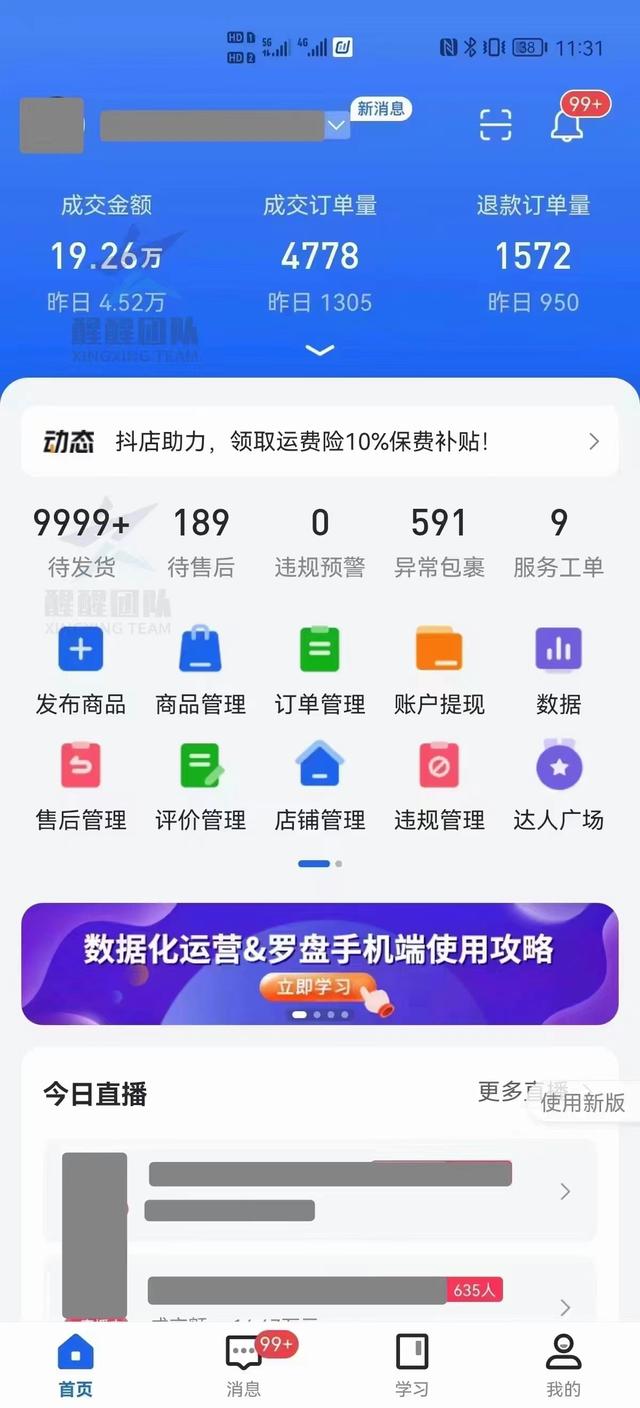Screen dimensions: 640x1408
Task: Open the scan code icon
Action: 495,124
